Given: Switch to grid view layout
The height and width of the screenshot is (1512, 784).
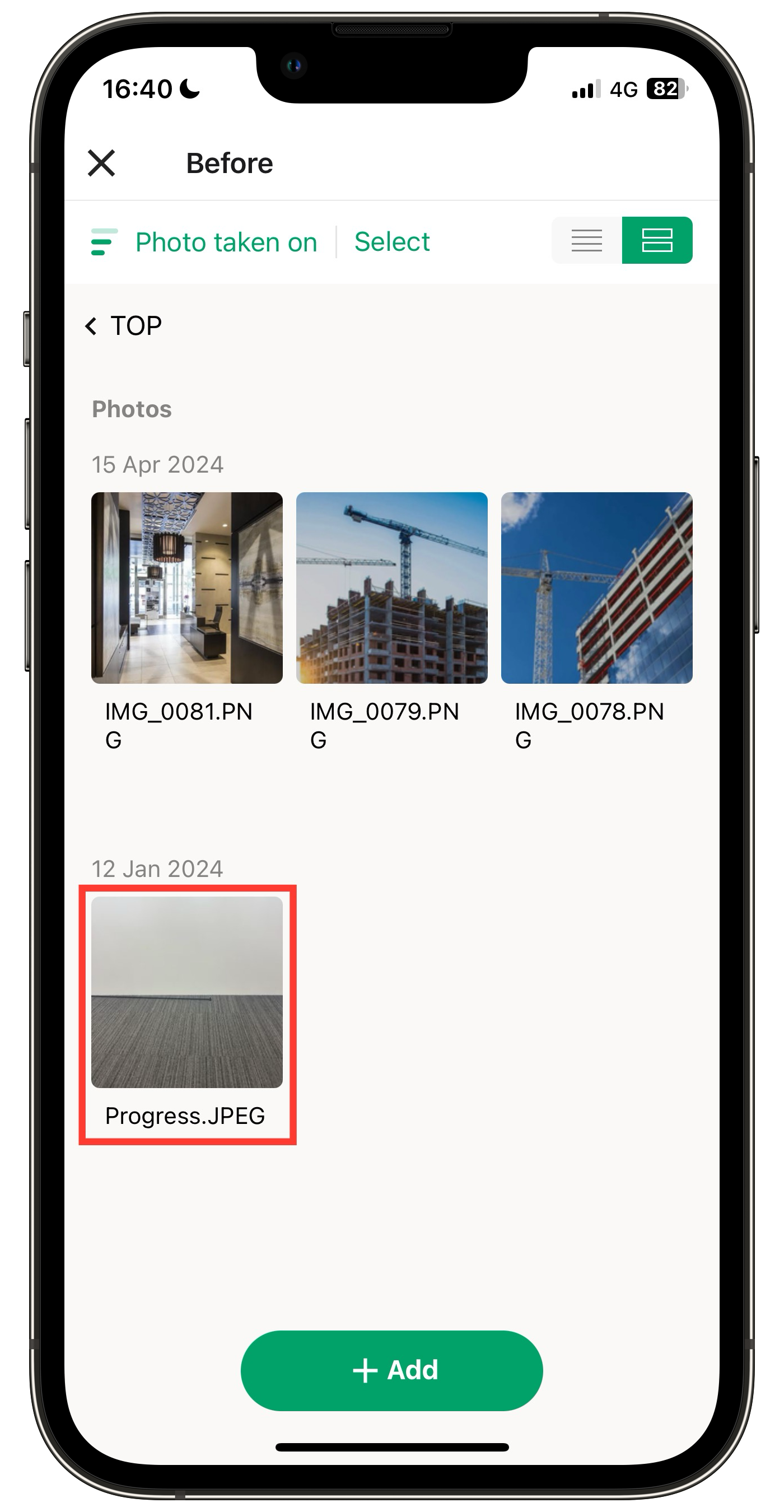Looking at the screenshot, I should [x=657, y=240].
